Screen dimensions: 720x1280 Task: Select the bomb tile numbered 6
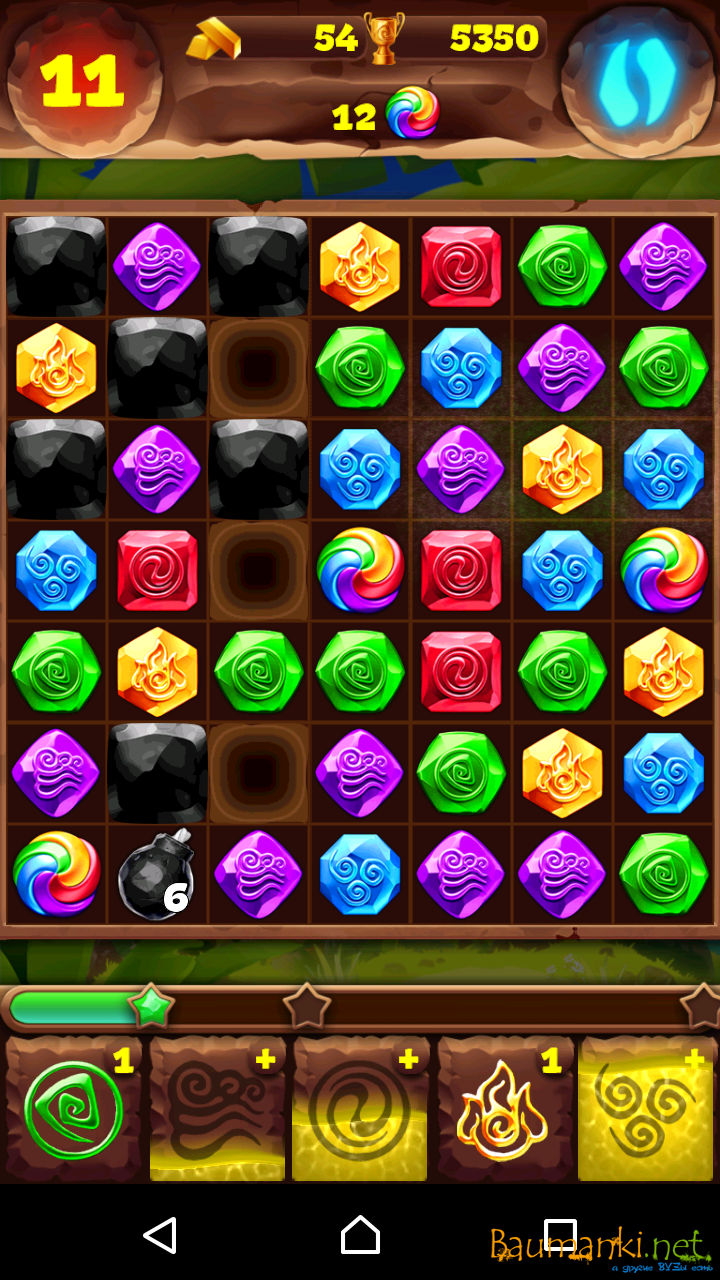coord(157,873)
